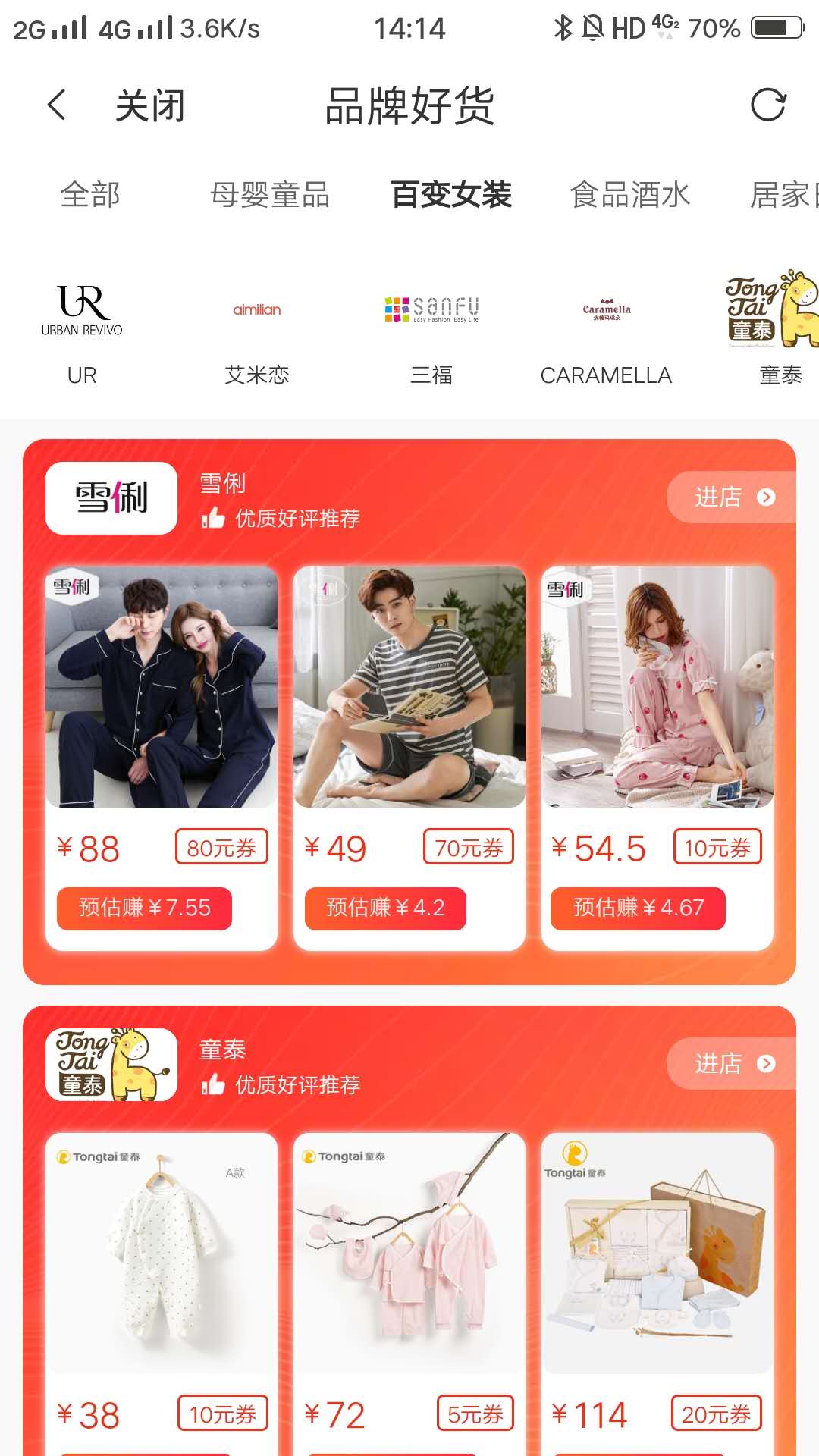Open the 食品酒水 tab
The height and width of the screenshot is (1456, 819).
[x=629, y=195]
